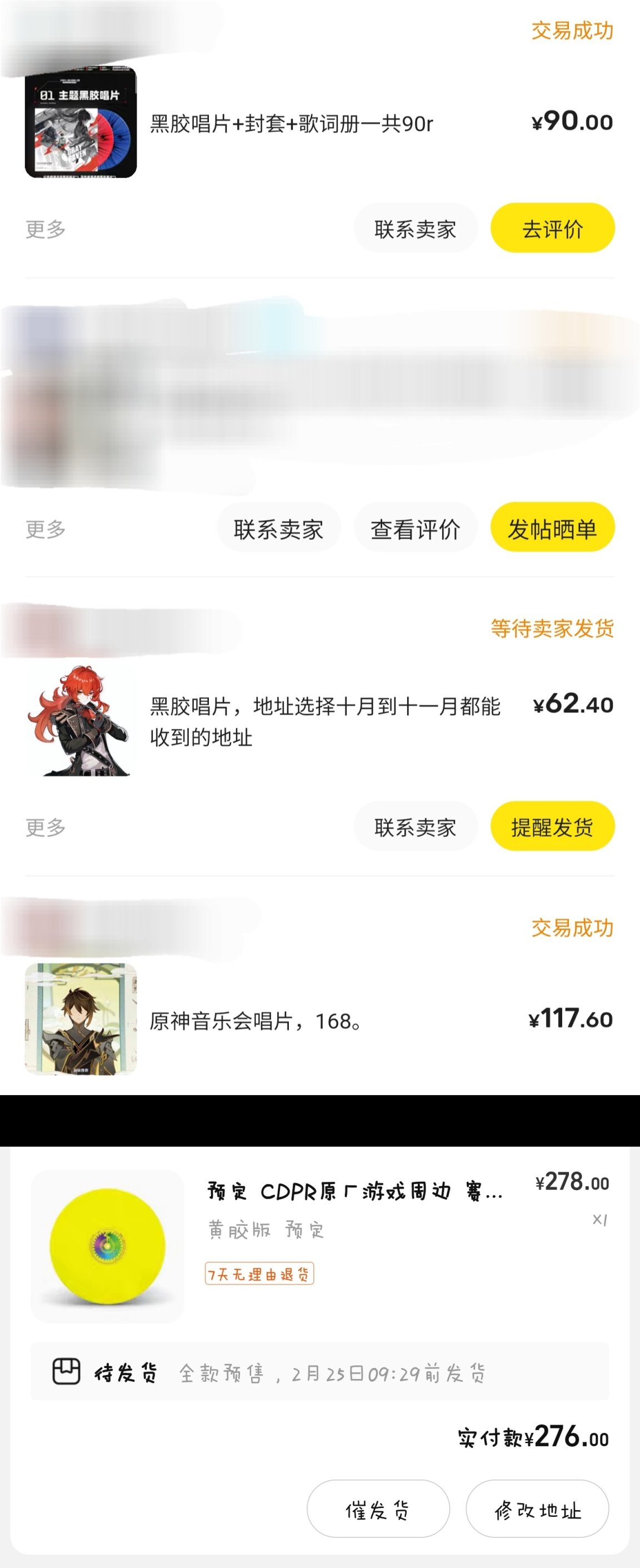This screenshot has width=640, height=1568.
Task: Open 更多 under the ¥90.00 vinyl order
Action: tap(46, 229)
